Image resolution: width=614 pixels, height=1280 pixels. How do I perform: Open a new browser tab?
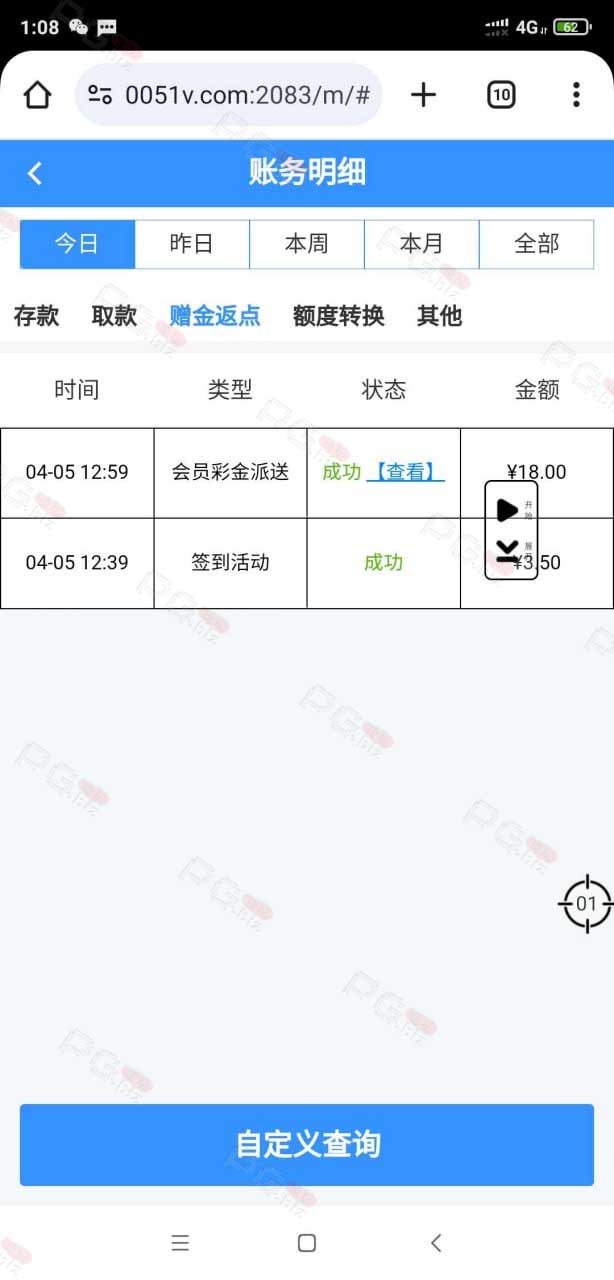point(424,95)
